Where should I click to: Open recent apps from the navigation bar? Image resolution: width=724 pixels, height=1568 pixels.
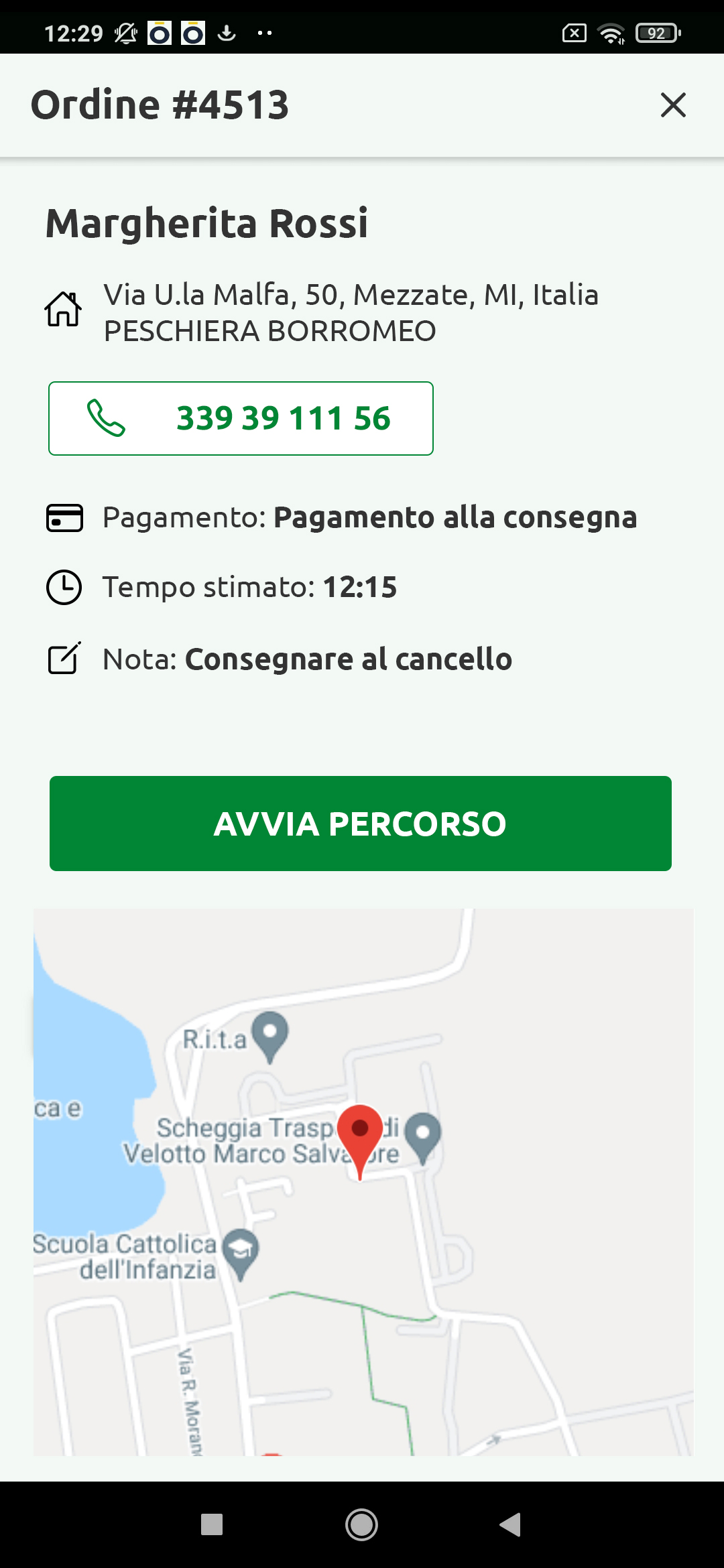(212, 1524)
